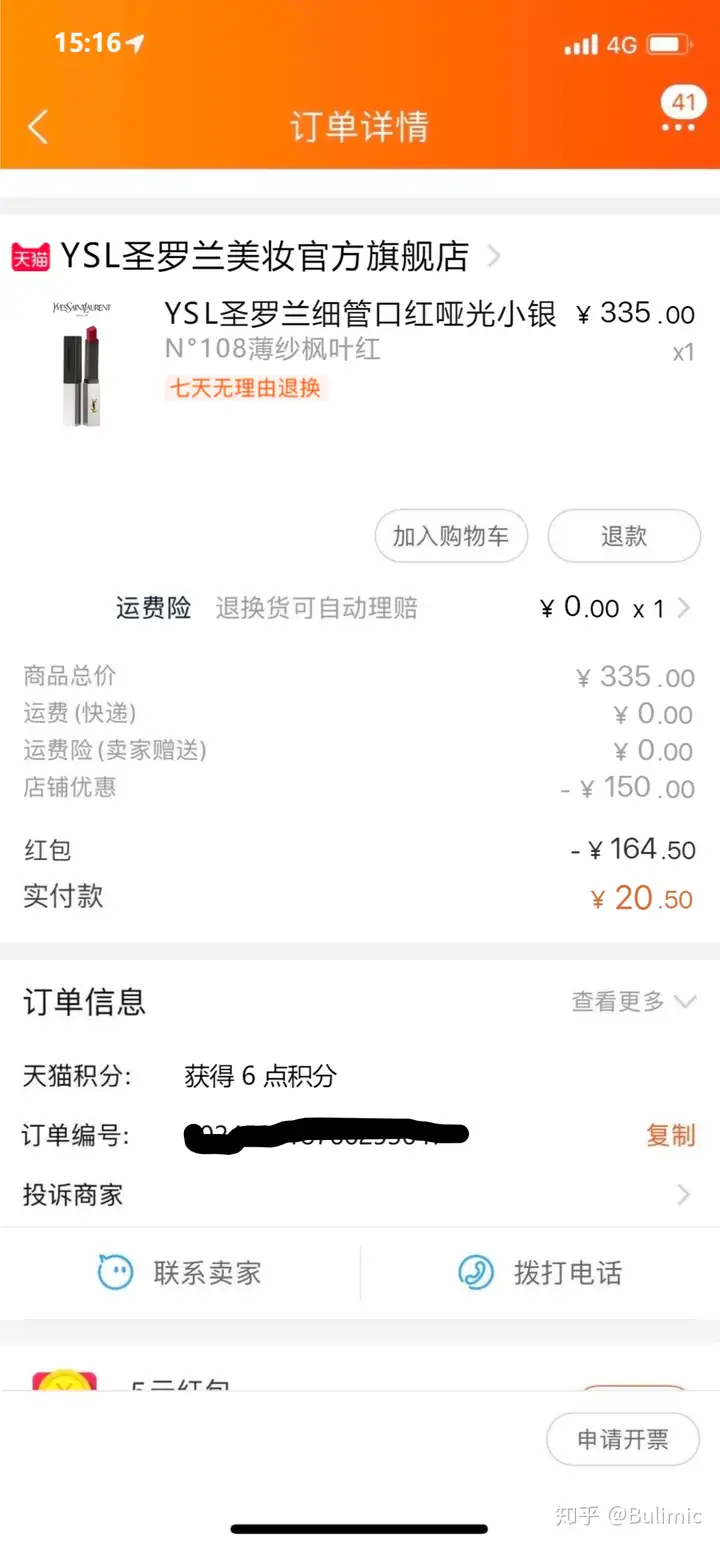This screenshot has height=1546, width=720.
Task: Request a refund with 退款 button
Action: coord(624,536)
